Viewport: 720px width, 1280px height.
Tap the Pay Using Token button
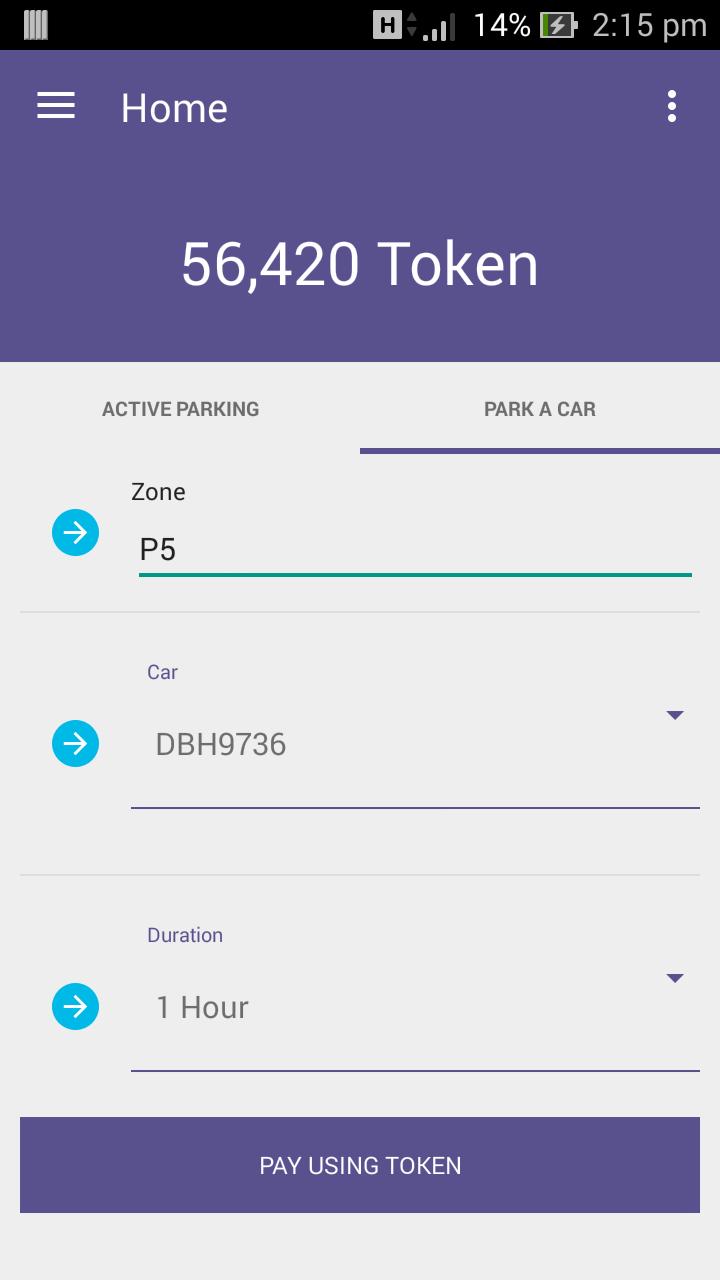(x=360, y=1165)
